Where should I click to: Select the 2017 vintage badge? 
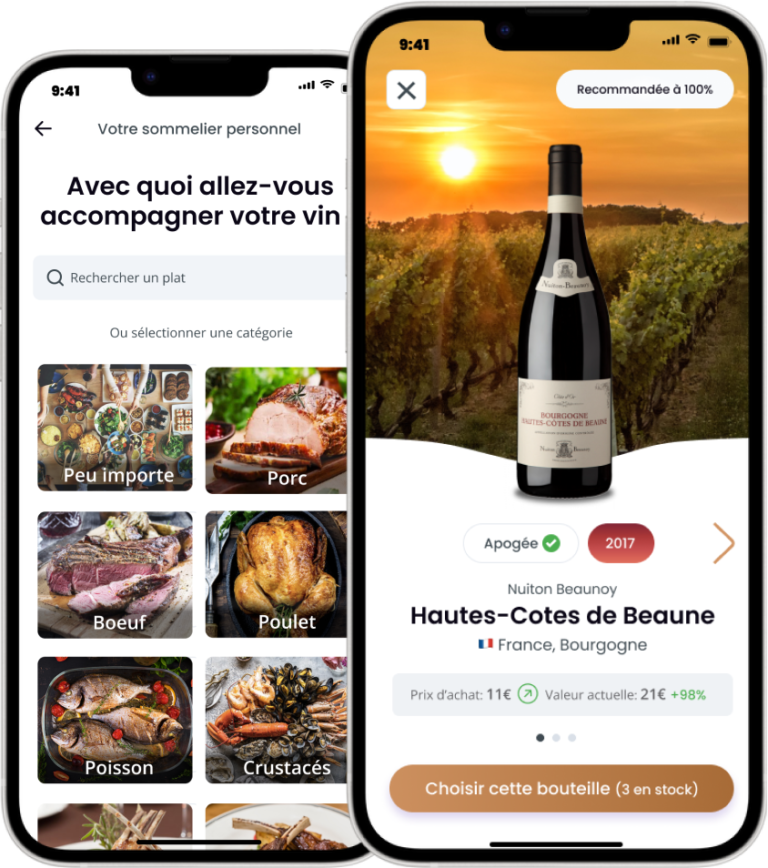coord(621,543)
